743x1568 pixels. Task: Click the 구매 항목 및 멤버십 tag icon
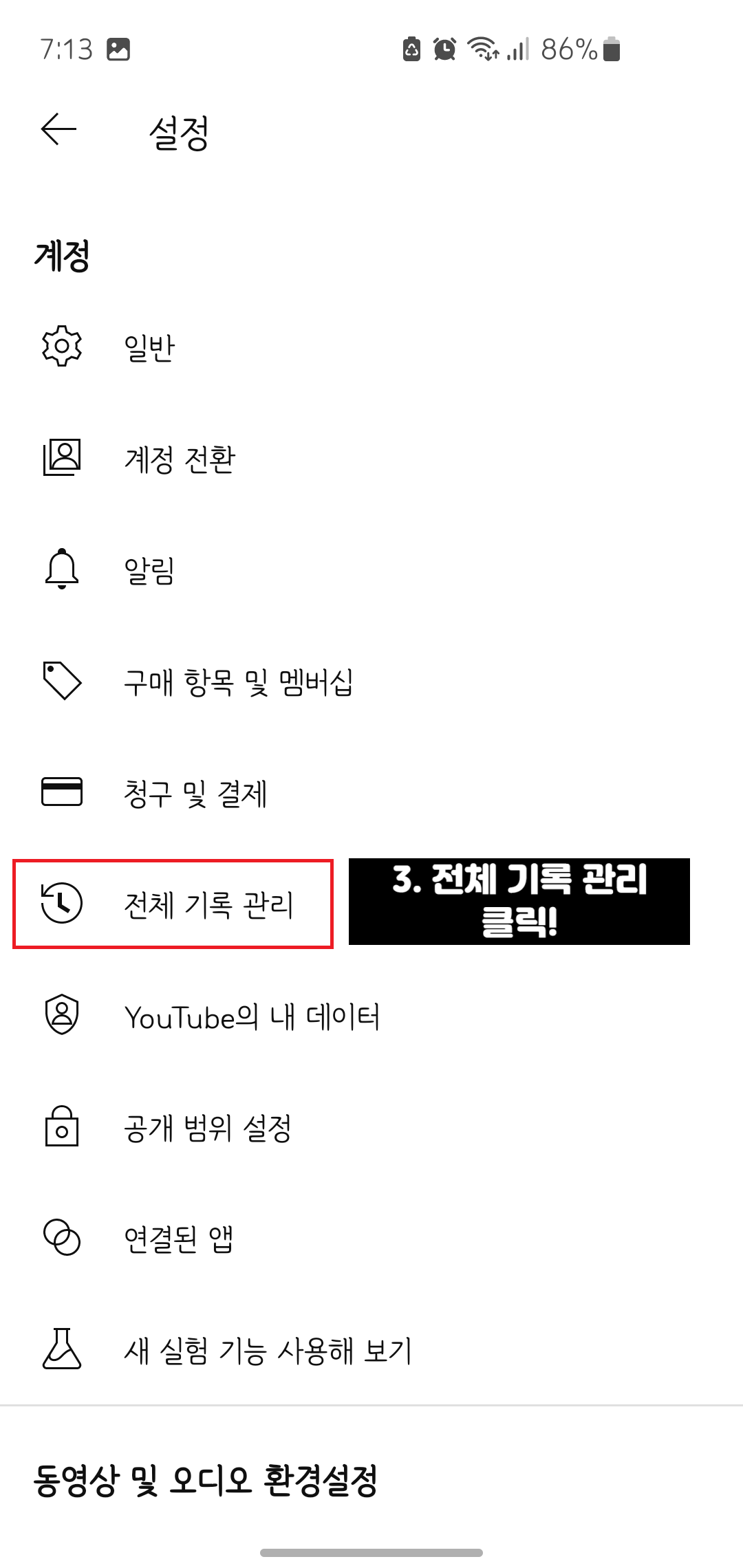click(x=62, y=681)
